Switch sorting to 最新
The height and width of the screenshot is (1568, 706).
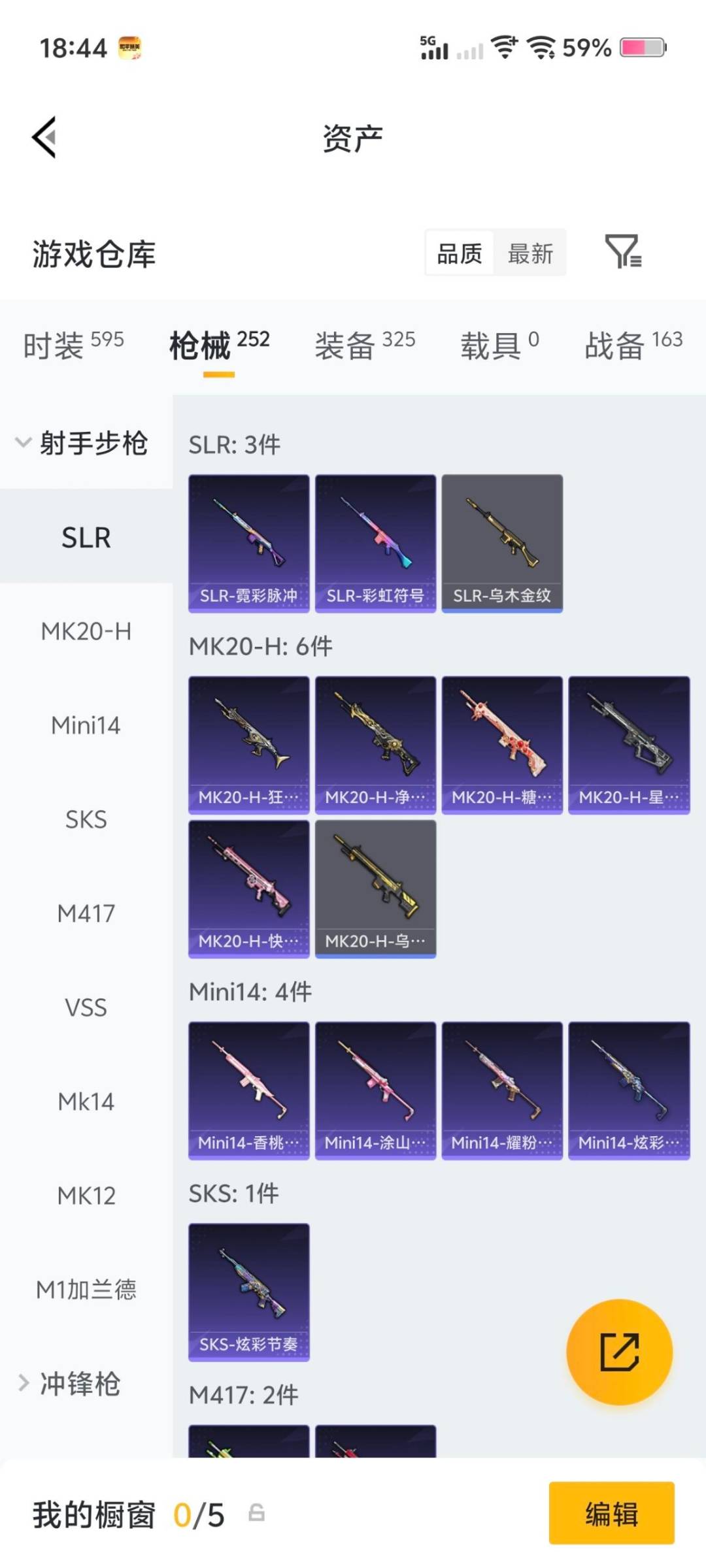coord(531,253)
